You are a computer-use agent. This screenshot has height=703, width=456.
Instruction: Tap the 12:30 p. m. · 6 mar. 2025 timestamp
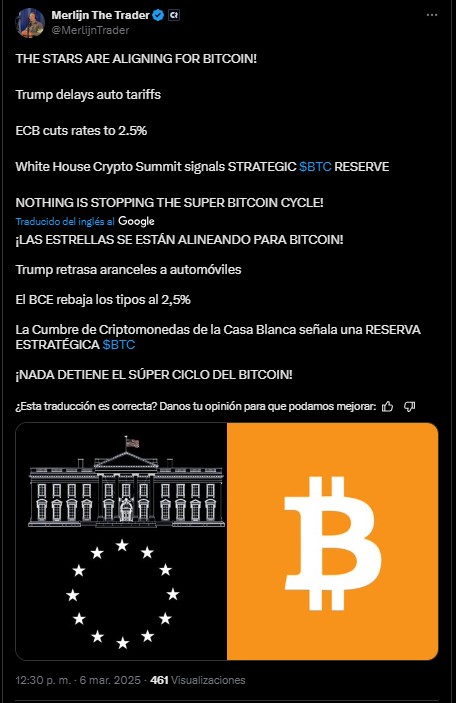78,680
